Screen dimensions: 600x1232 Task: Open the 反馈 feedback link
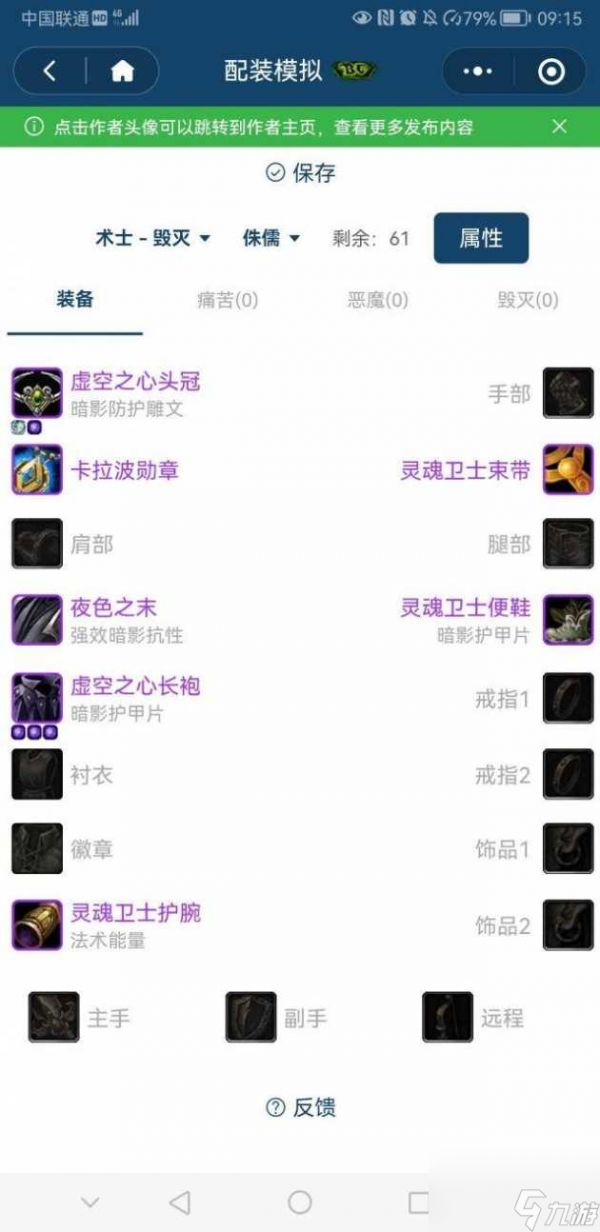301,1107
